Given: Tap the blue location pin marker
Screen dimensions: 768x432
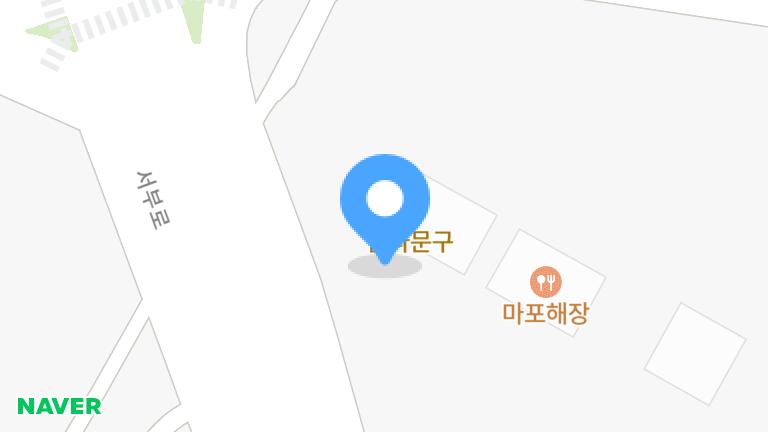Looking at the screenshot, I should point(385,201).
